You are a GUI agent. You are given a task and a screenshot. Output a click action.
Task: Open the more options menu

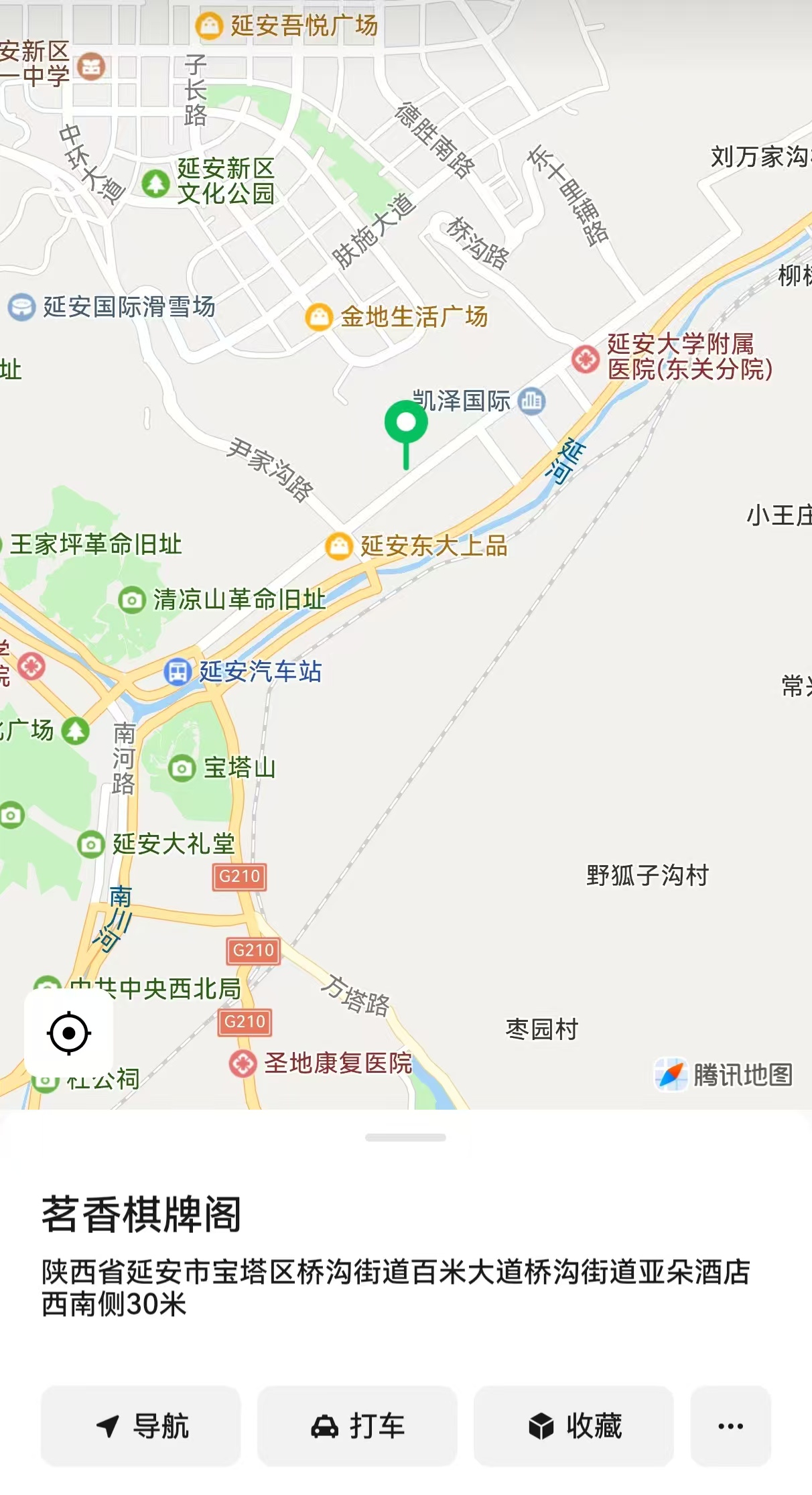[730, 1425]
